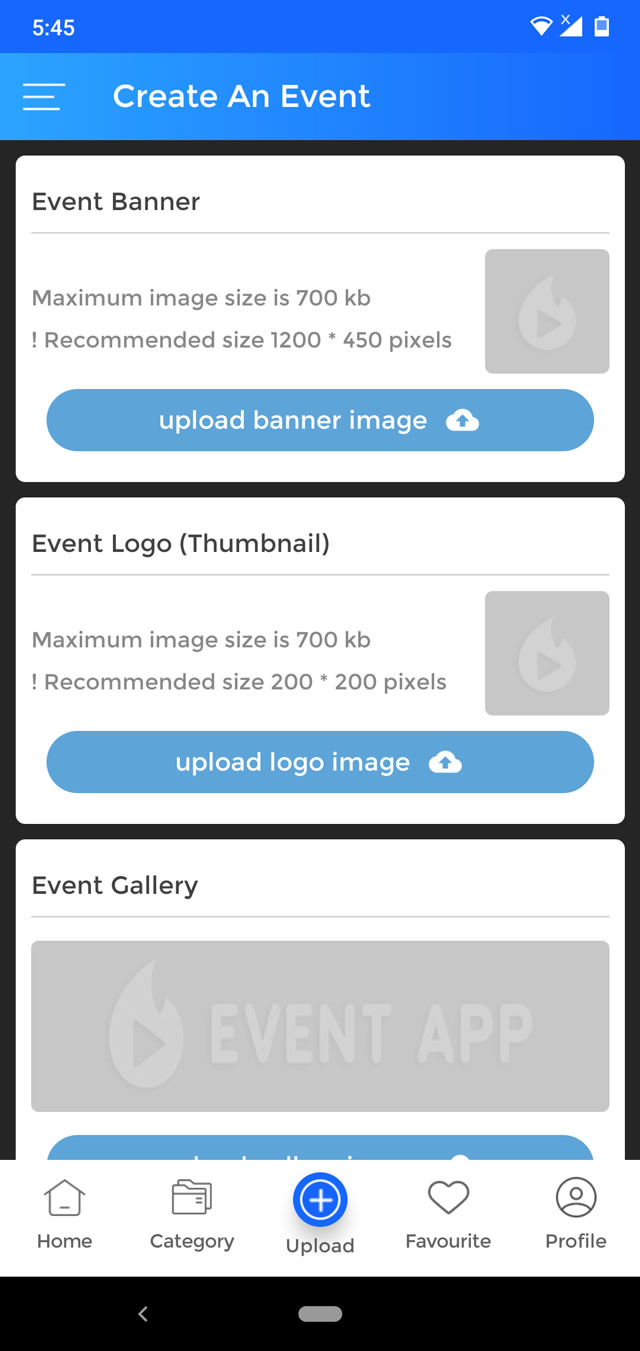Open the hamburger drawer menu
Screen dimensions: 640x1351
point(44,96)
